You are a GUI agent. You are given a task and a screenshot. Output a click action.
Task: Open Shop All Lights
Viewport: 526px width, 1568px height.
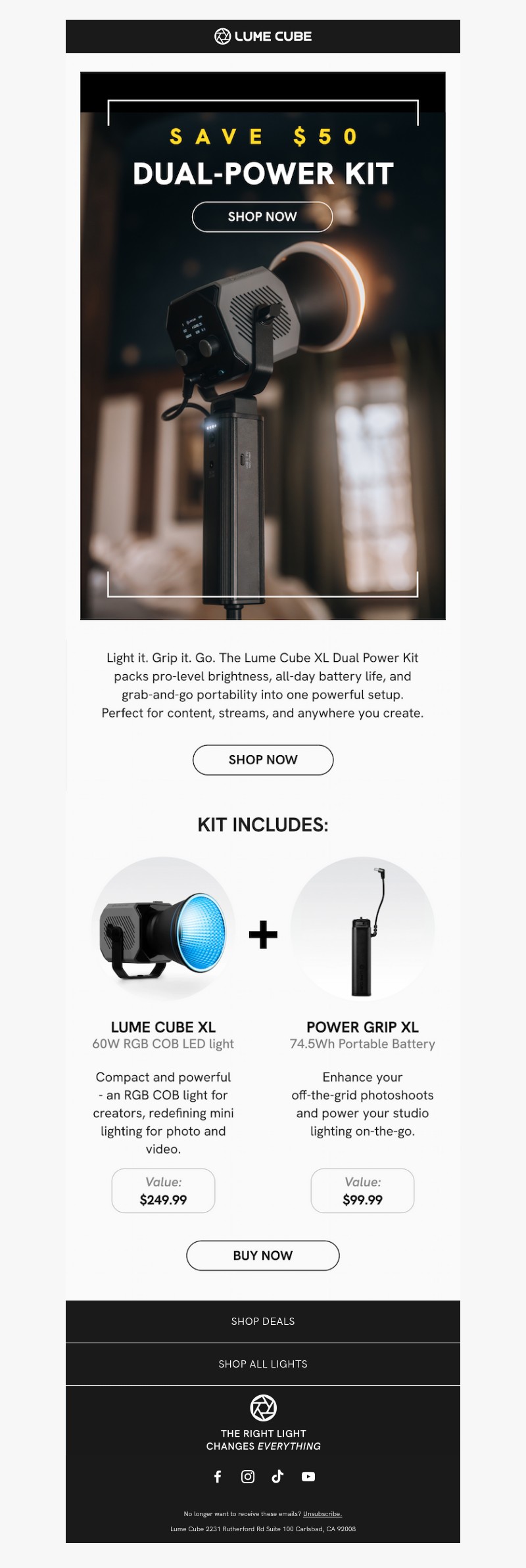point(263,1364)
